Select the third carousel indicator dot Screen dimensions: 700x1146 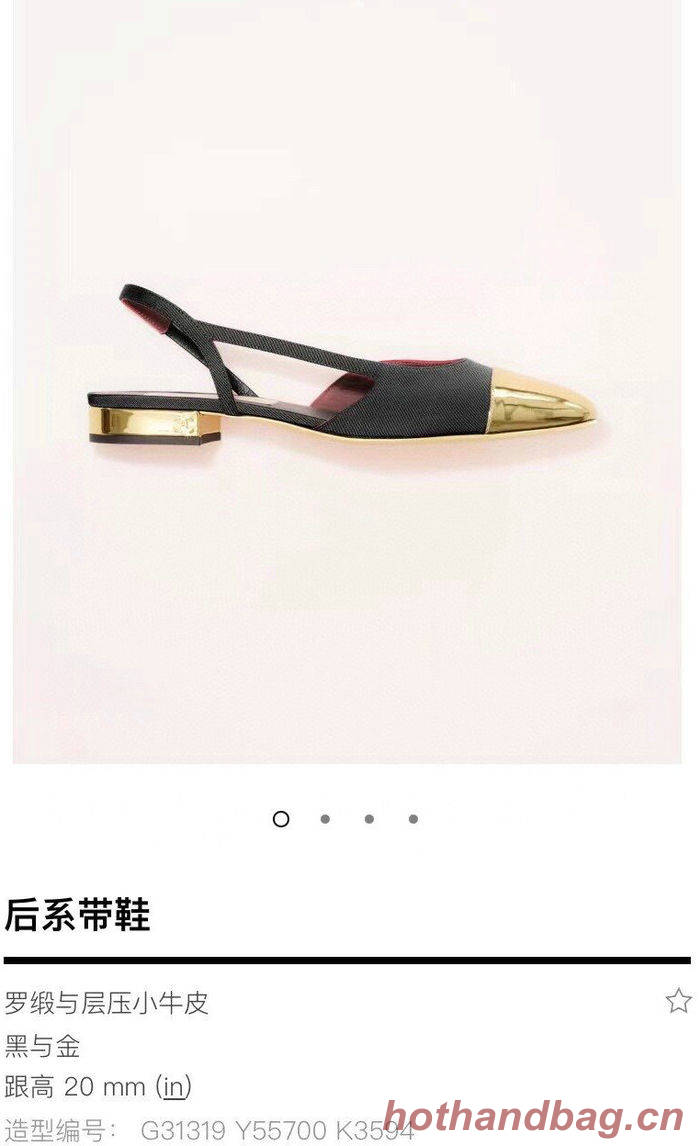point(369,819)
